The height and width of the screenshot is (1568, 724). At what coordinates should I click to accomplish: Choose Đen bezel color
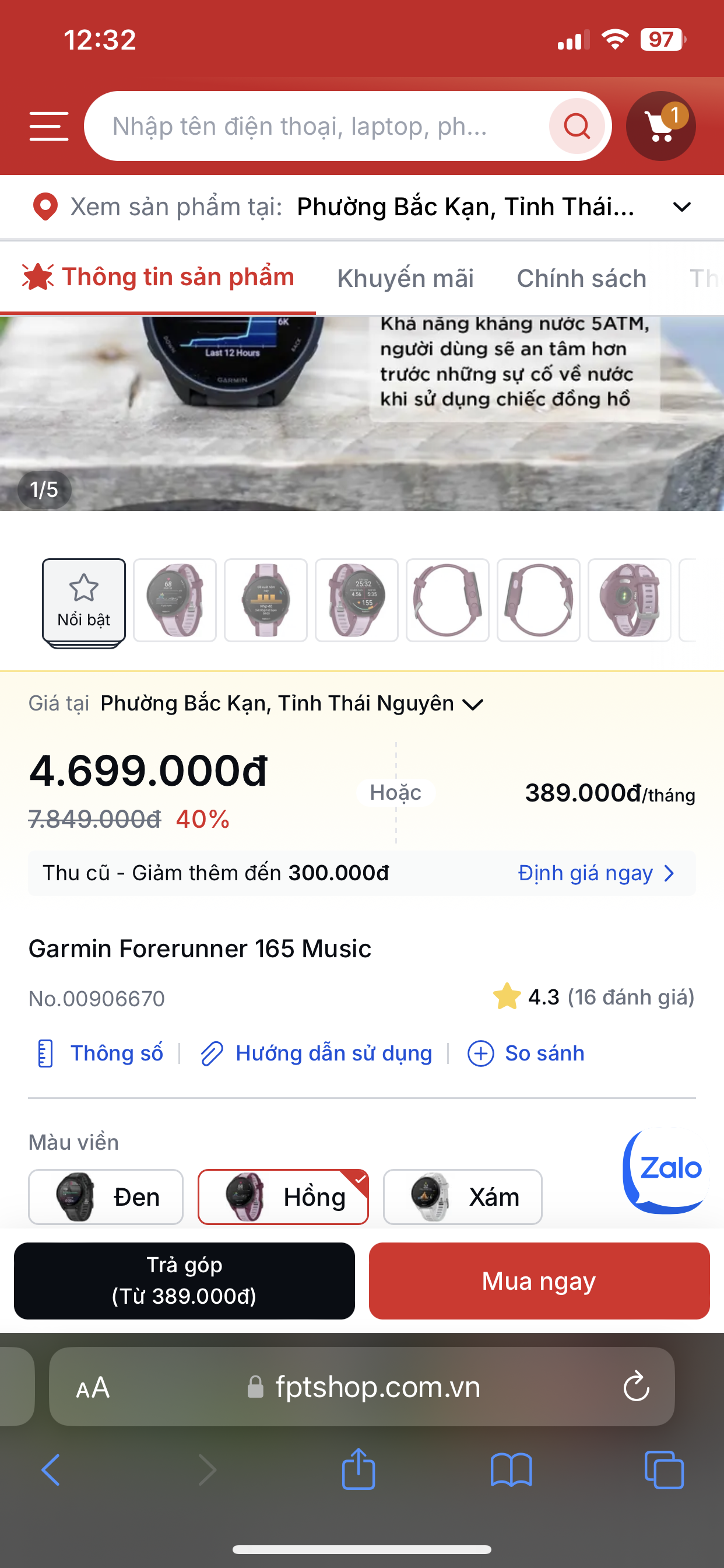tap(106, 1196)
